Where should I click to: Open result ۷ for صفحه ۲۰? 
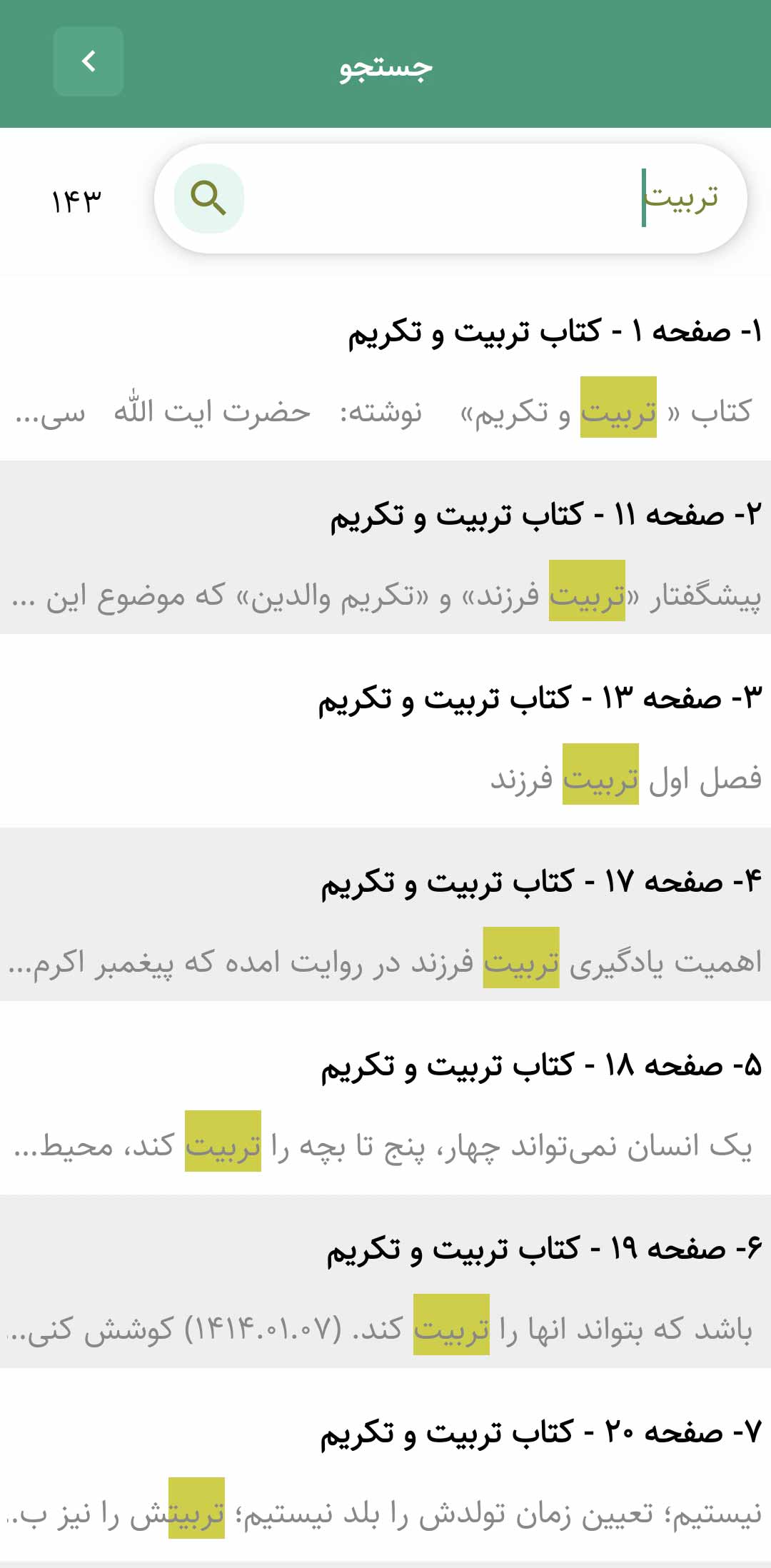(385, 1465)
